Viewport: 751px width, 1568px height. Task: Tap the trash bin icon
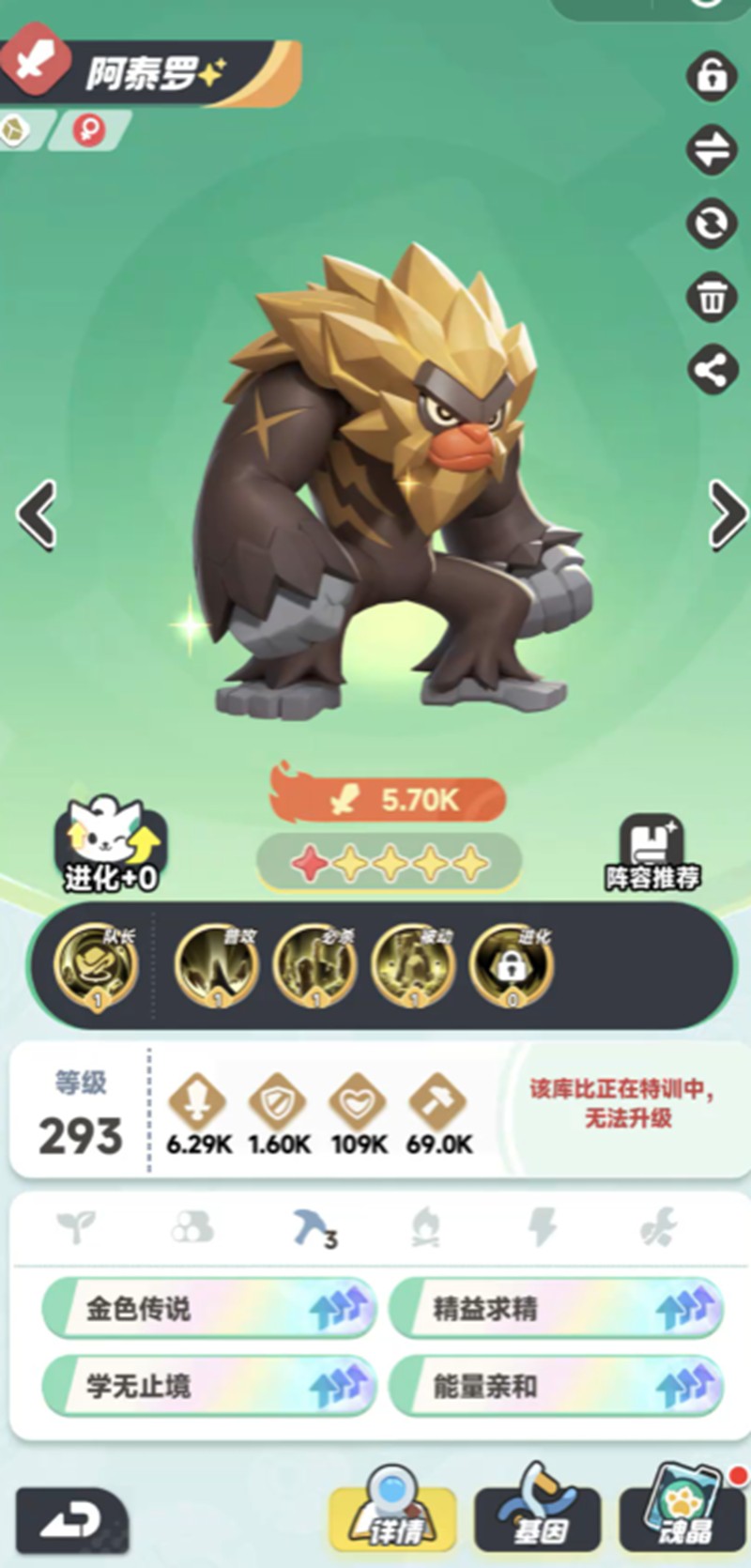pos(712,298)
